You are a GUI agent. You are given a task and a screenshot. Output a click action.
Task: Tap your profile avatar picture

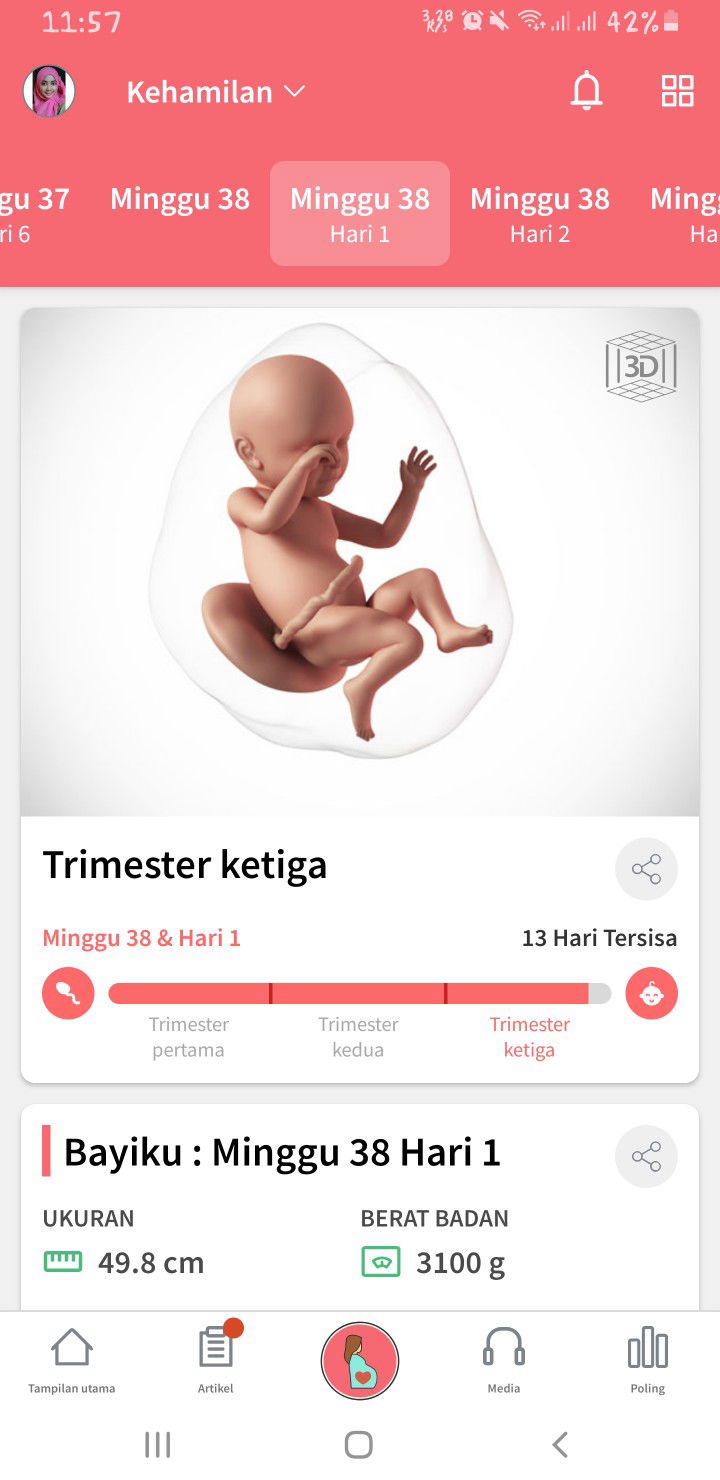[49, 91]
